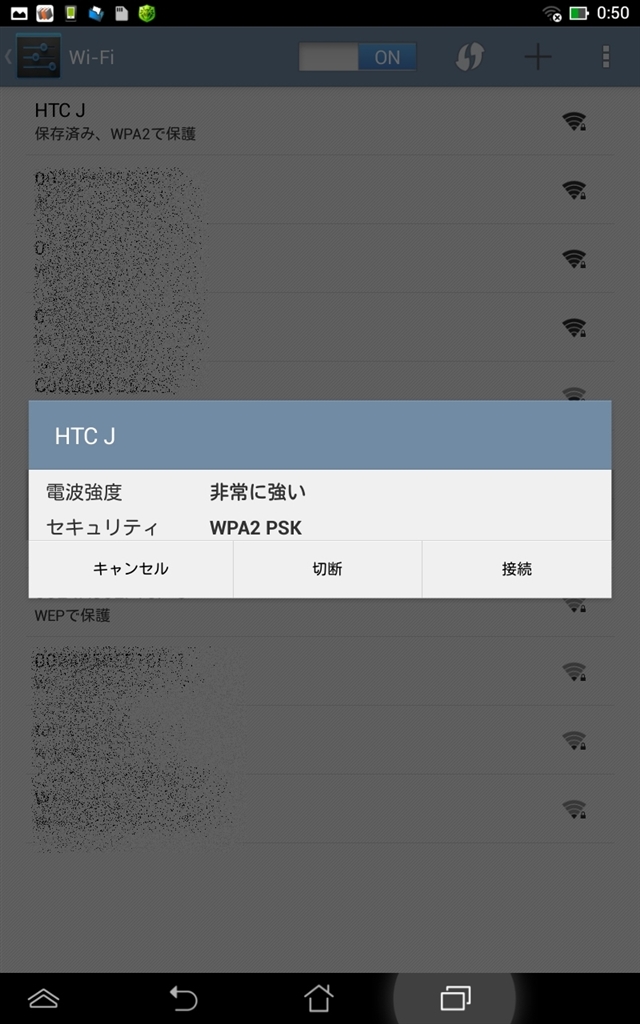Select 切断 to disconnect from HTC J
Screen dimensions: 640x1024
point(327,569)
